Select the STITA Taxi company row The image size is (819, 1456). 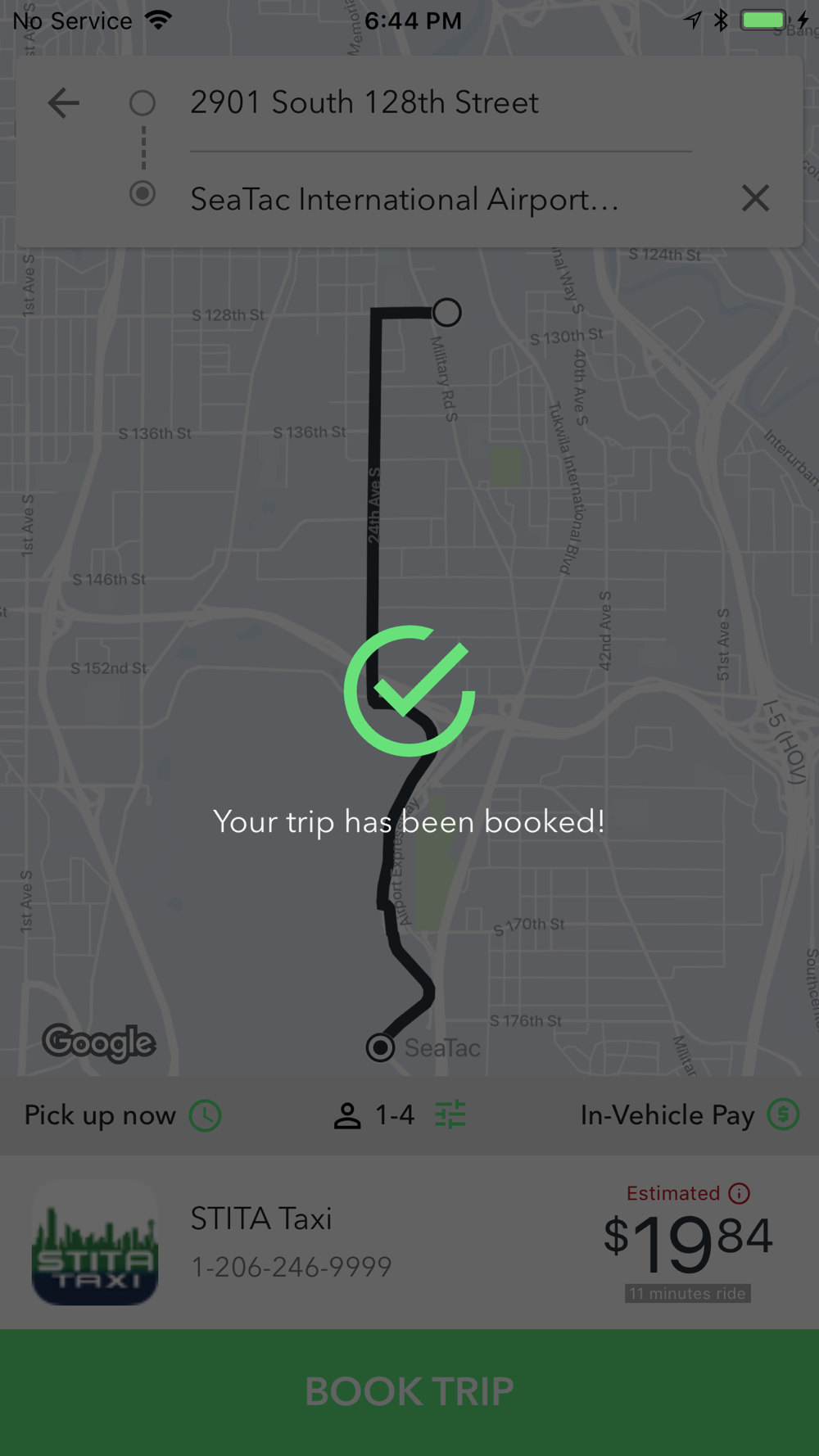[409, 1242]
